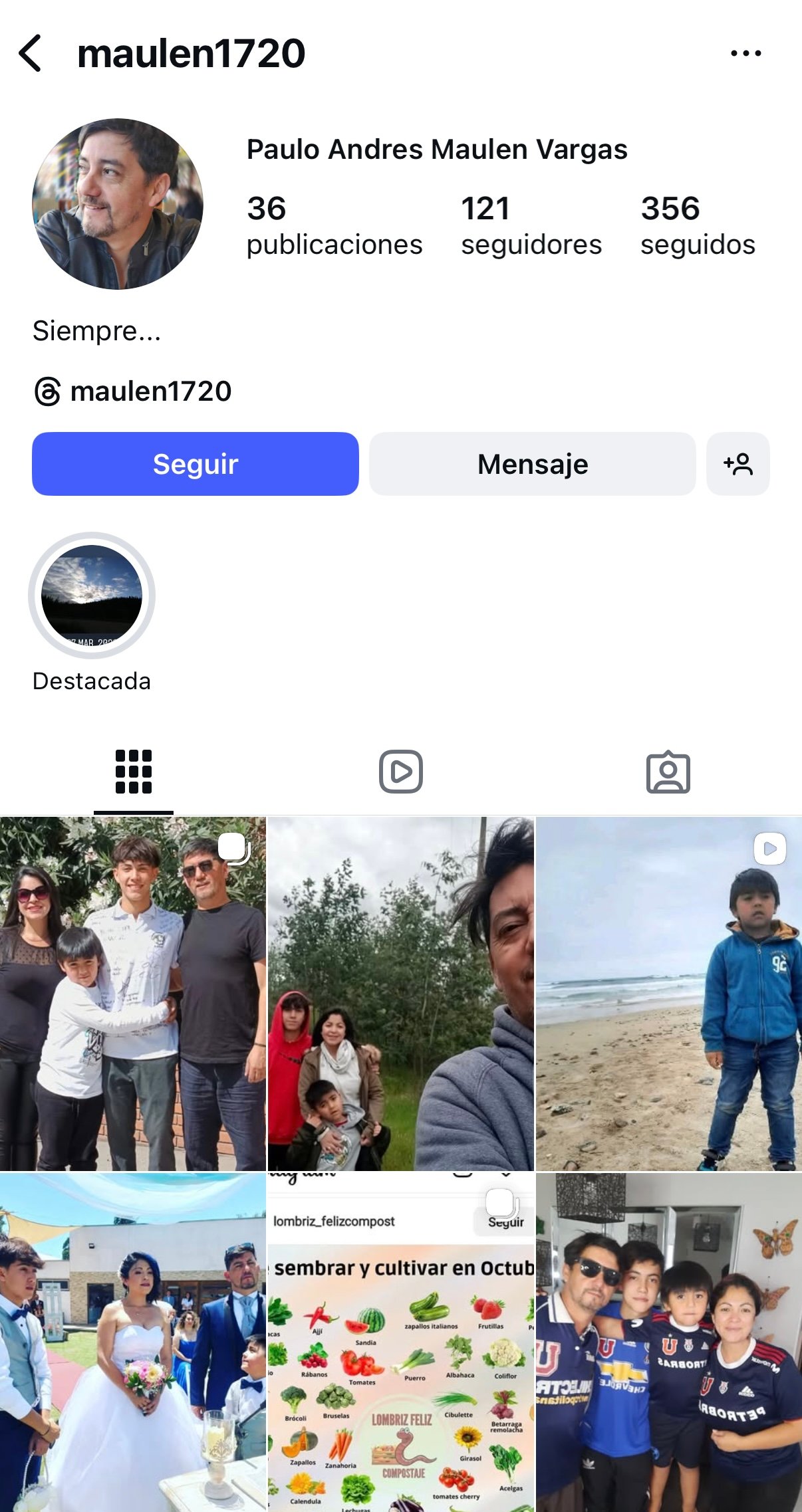The image size is (802, 1512).
Task: Go back from maulen1720 profile
Action: pos(31,53)
